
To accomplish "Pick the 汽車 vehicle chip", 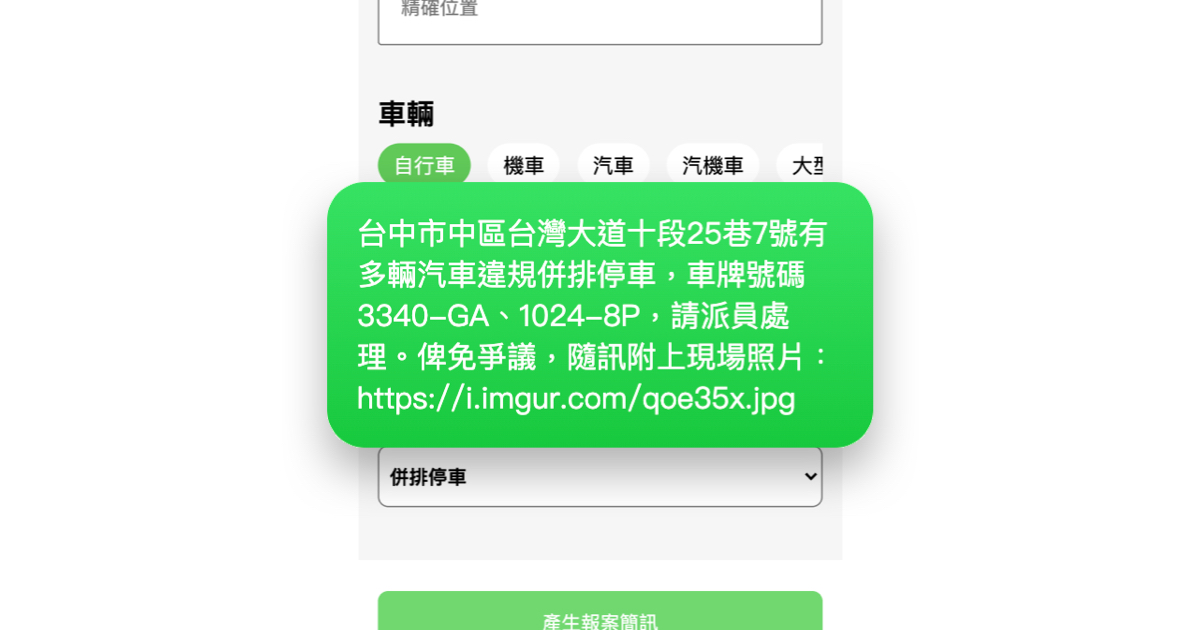I will pyautogui.click(x=613, y=165).
